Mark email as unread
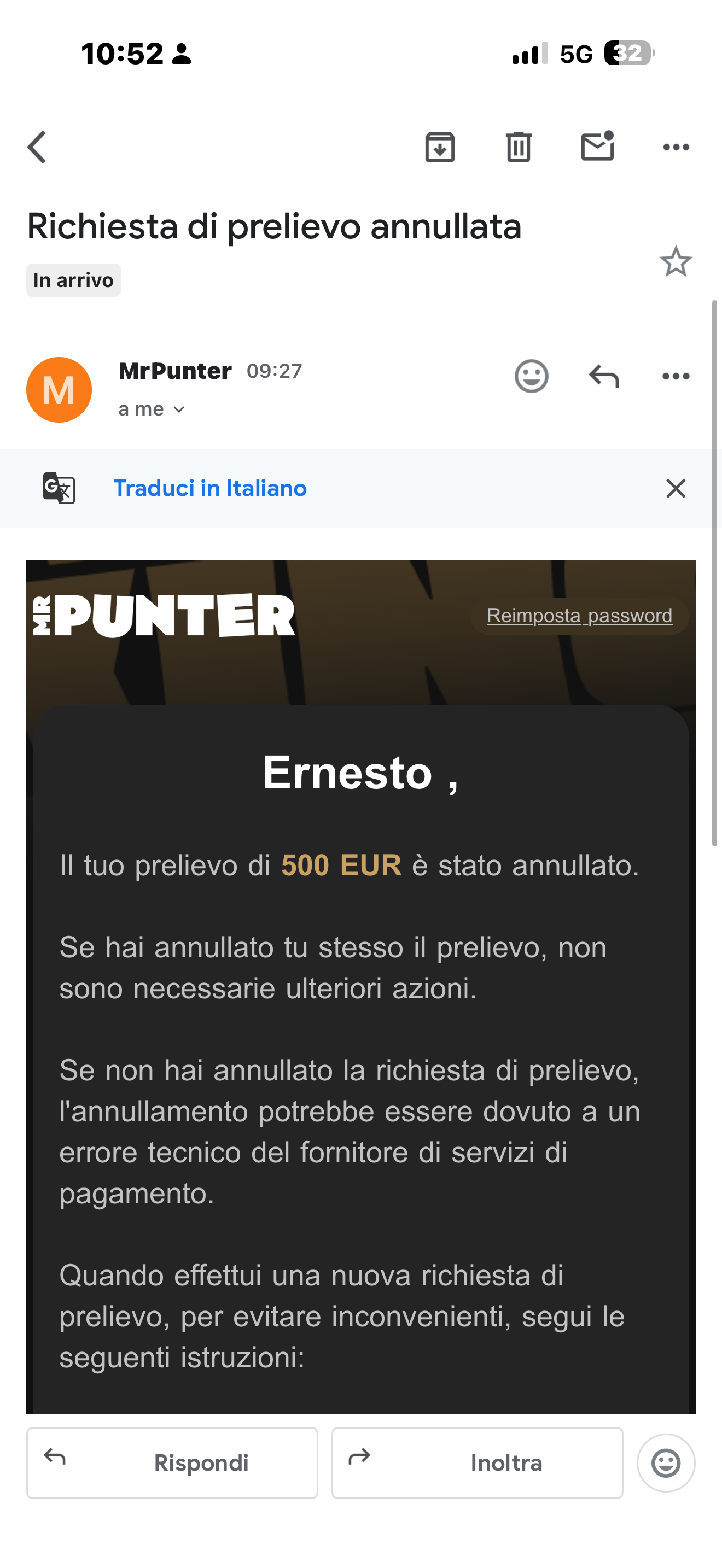722x1568 pixels. click(x=597, y=147)
